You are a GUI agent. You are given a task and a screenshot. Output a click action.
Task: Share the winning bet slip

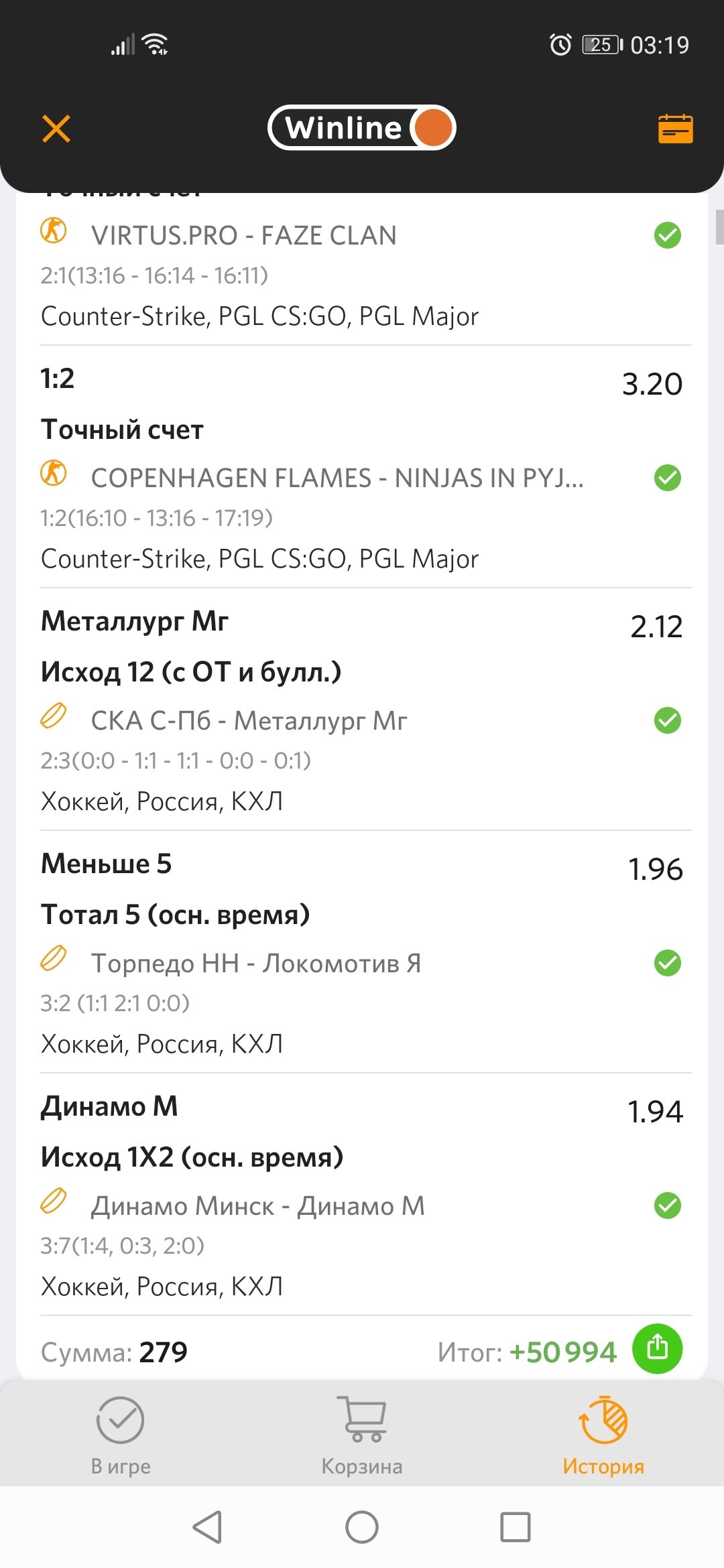[657, 1349]
